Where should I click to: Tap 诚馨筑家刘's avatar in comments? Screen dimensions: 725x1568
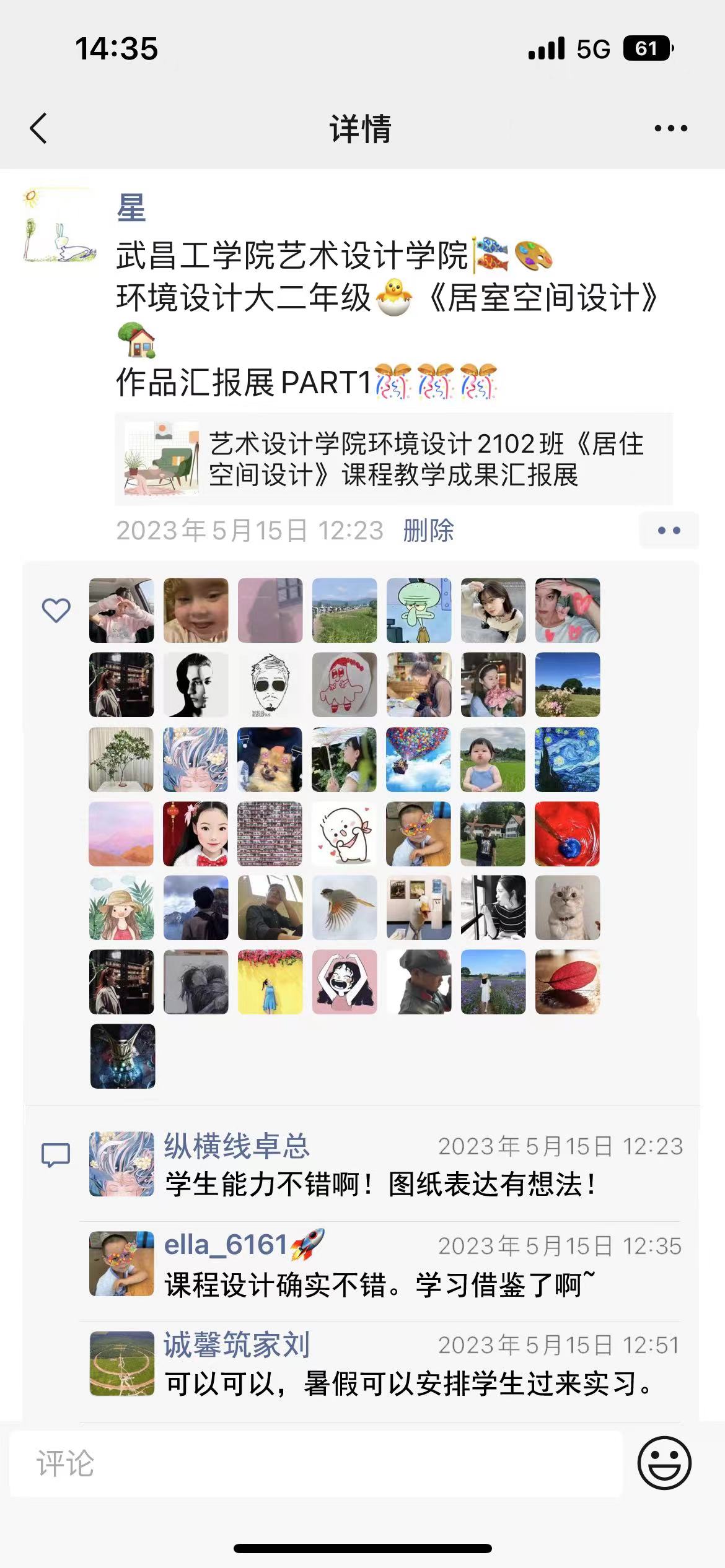click(121, 1363)
